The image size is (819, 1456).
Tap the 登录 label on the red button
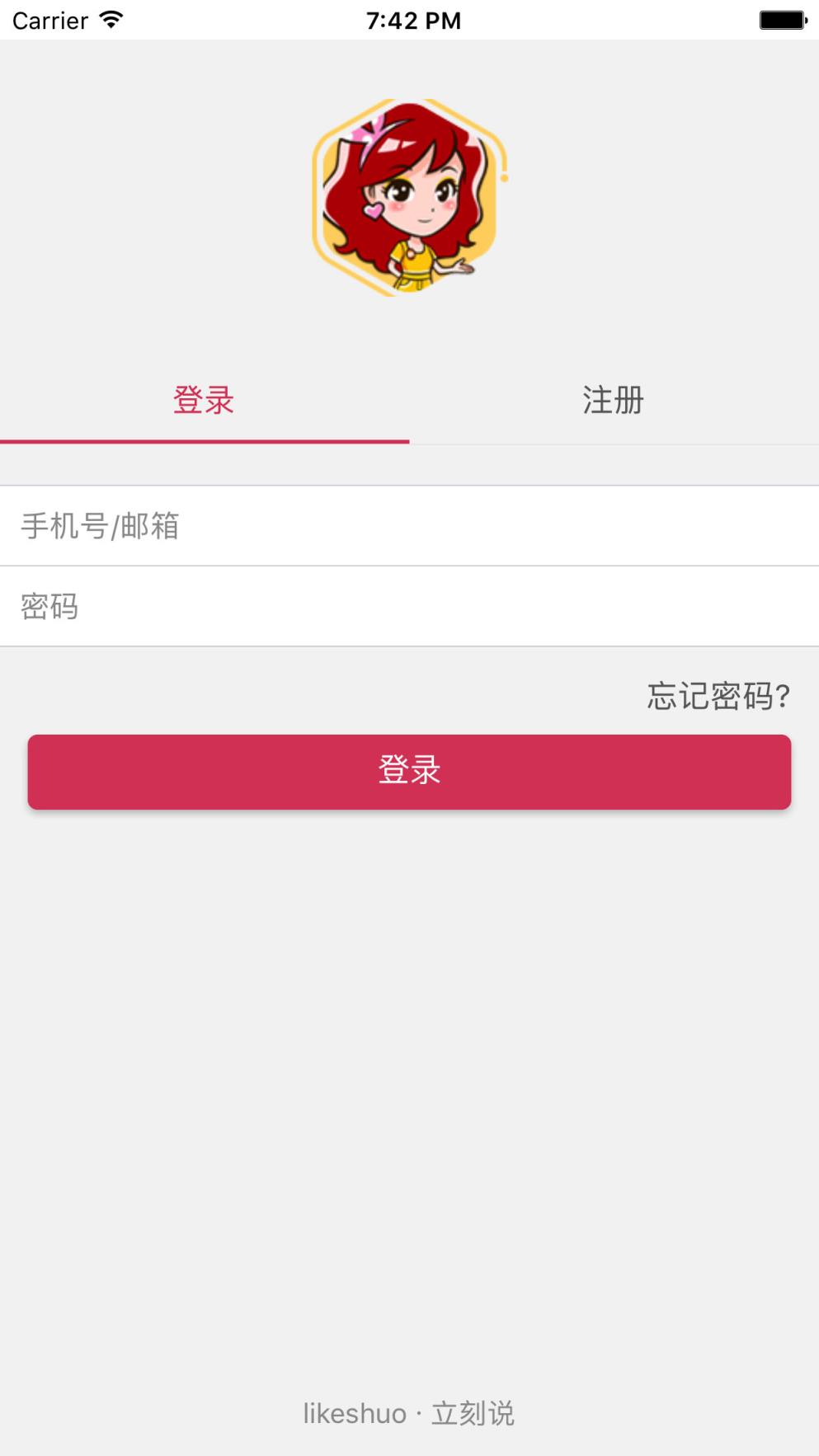[409, 773]
